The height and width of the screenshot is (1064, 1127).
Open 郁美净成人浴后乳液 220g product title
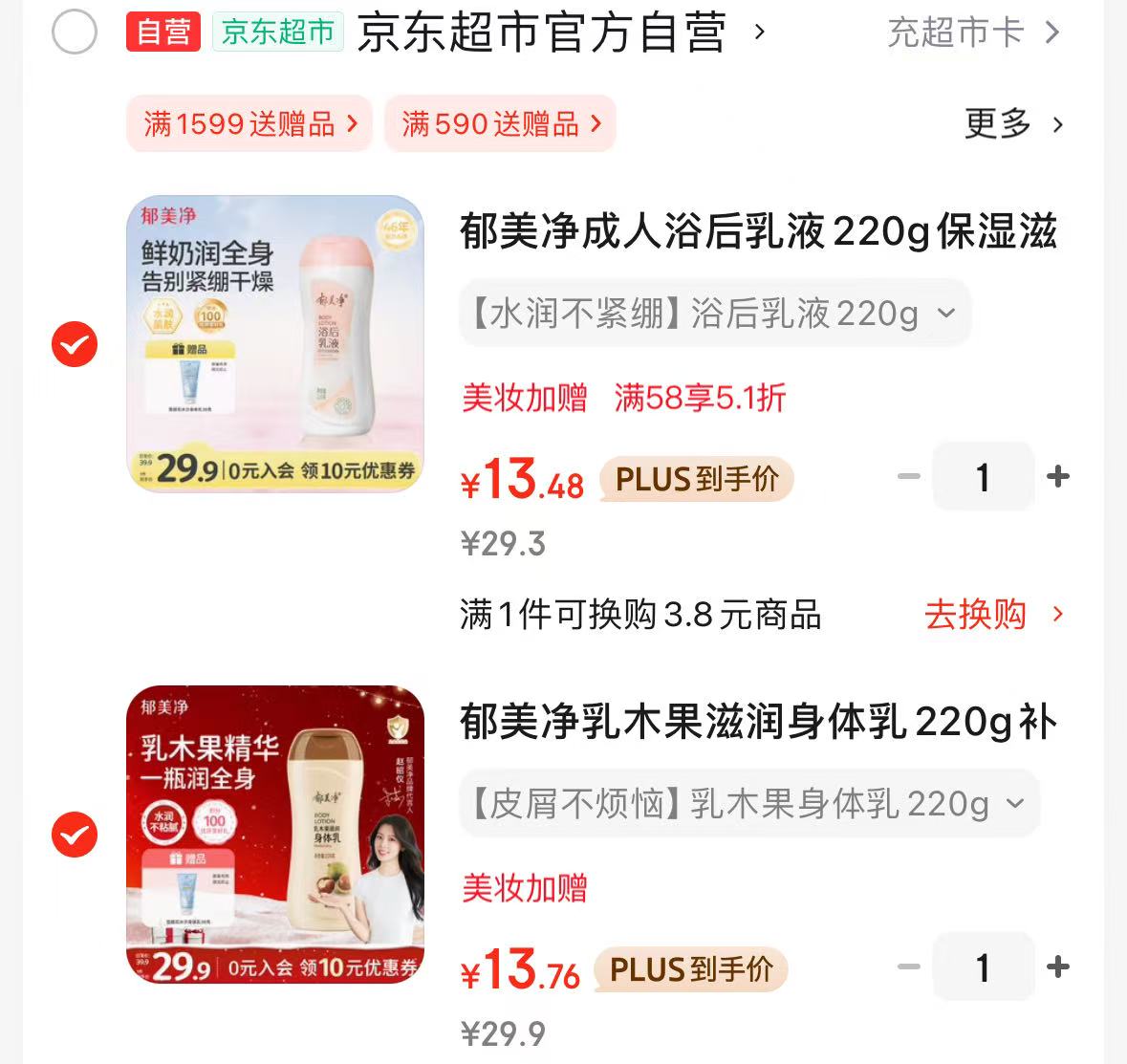(x=758, y=232)
